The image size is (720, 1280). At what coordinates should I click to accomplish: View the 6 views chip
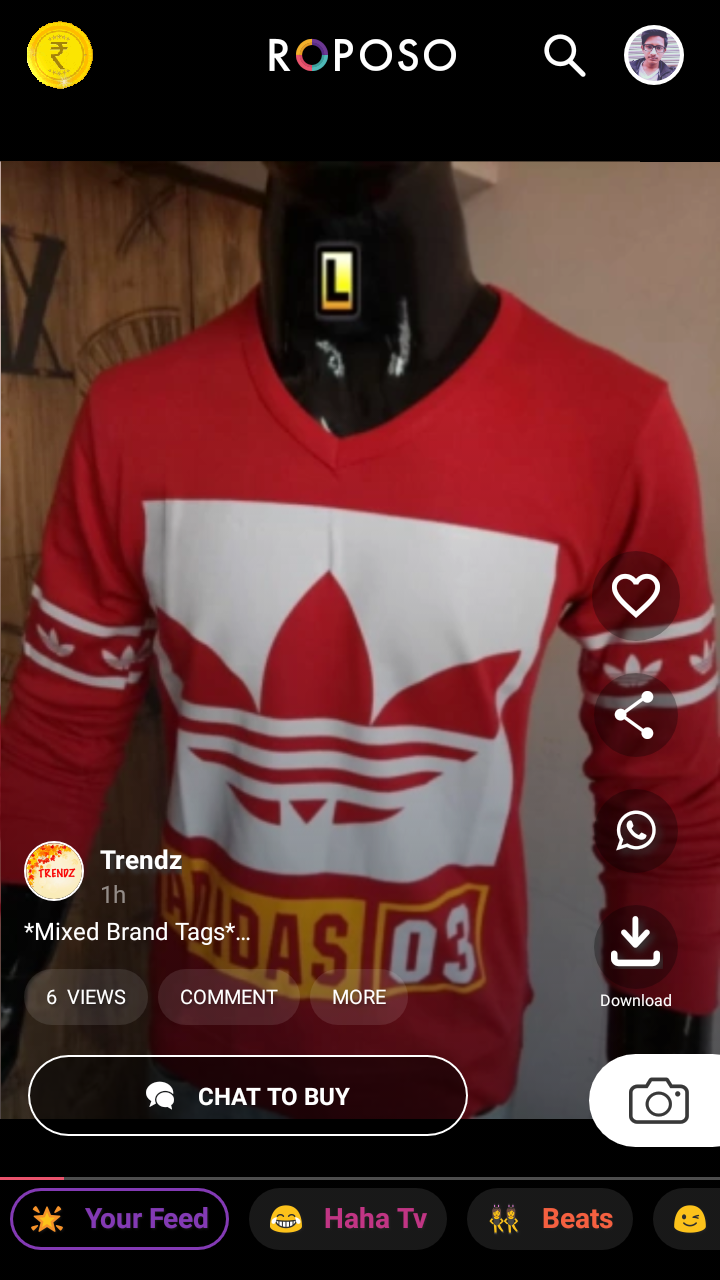click(x=86, y=997)
